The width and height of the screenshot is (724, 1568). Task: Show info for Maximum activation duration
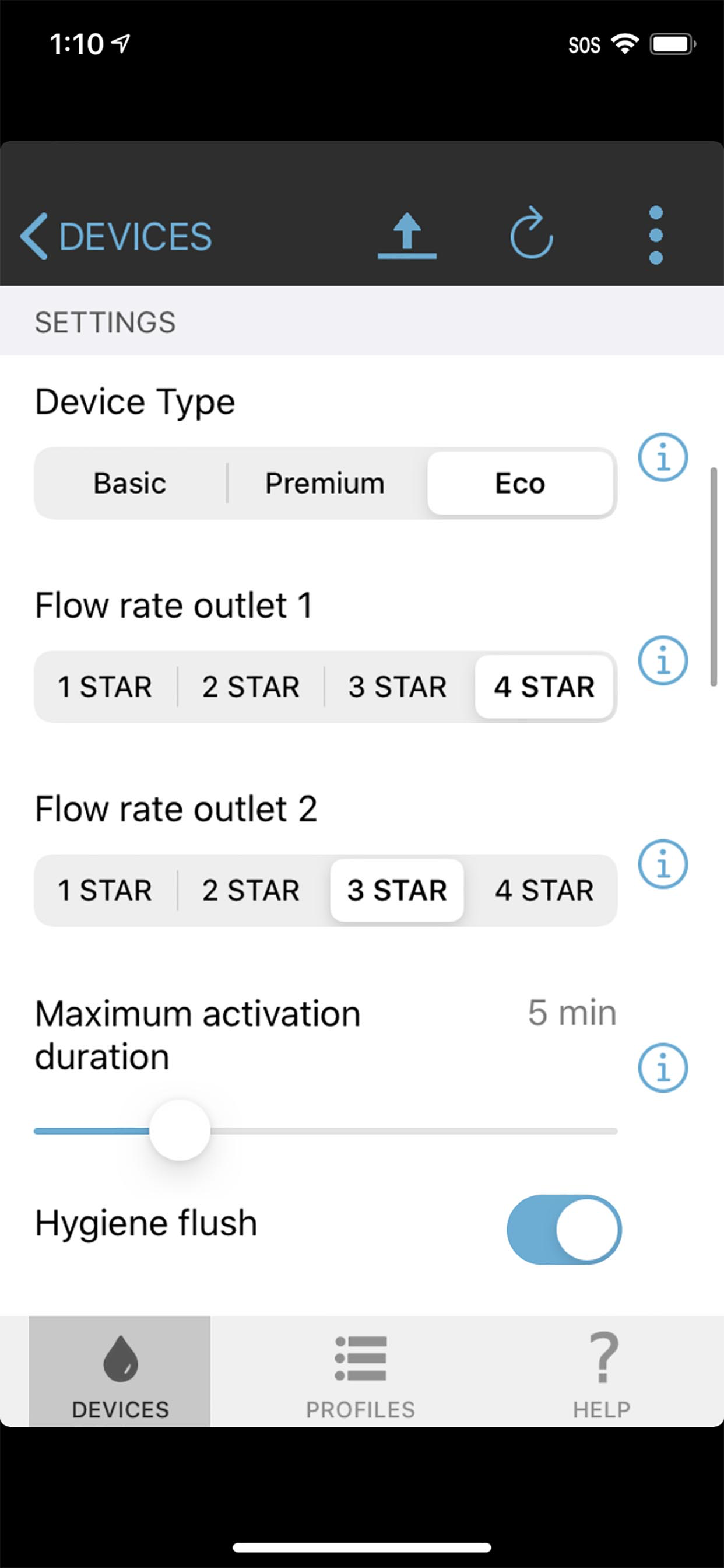point(663,1067)
